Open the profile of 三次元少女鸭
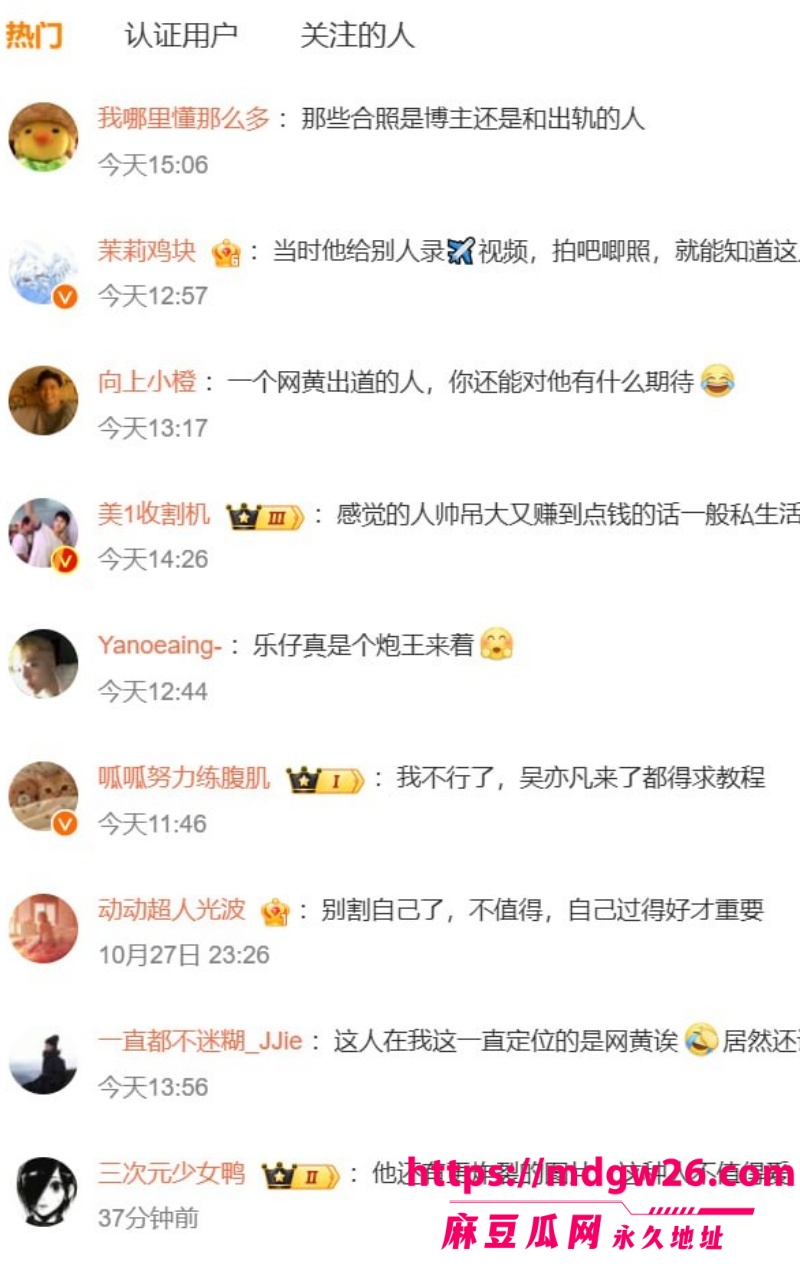800x1280 pixels. (x=171, y=1173)
